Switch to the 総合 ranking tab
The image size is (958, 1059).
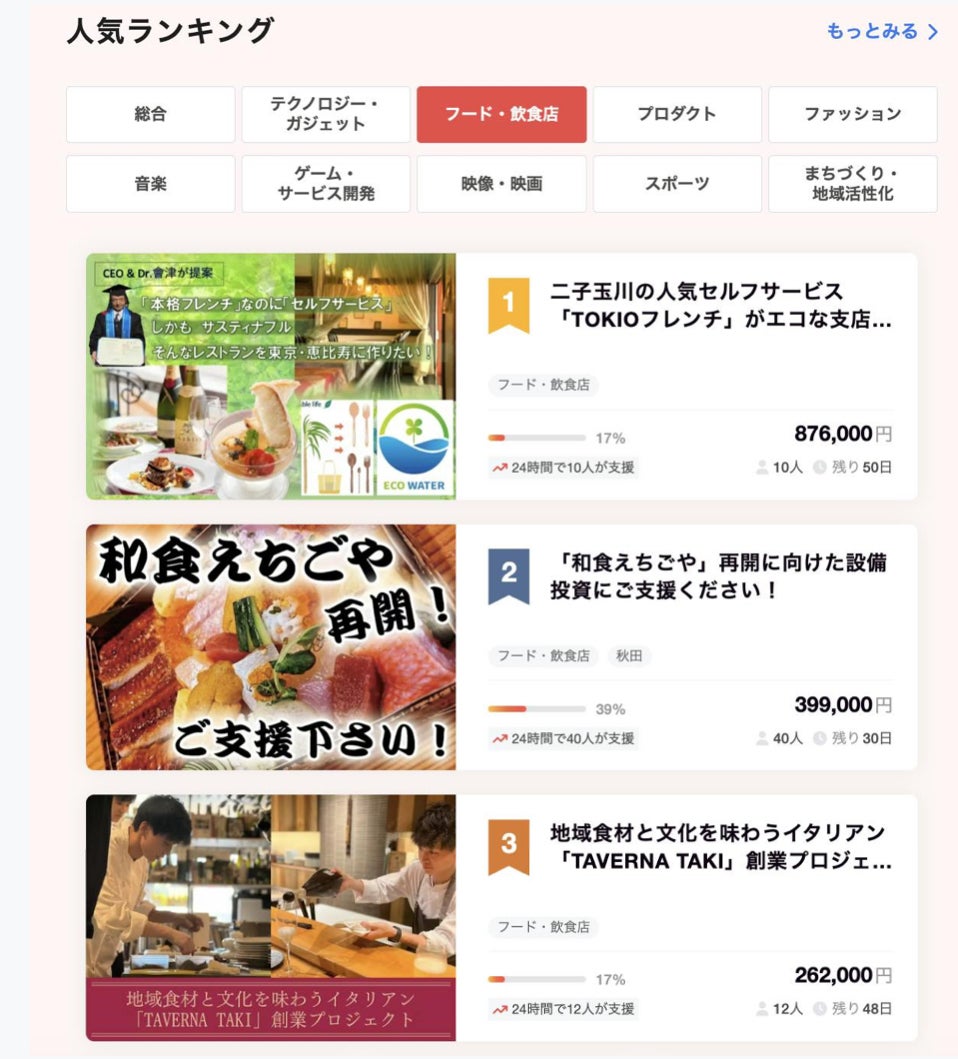(x=151, y=114)
